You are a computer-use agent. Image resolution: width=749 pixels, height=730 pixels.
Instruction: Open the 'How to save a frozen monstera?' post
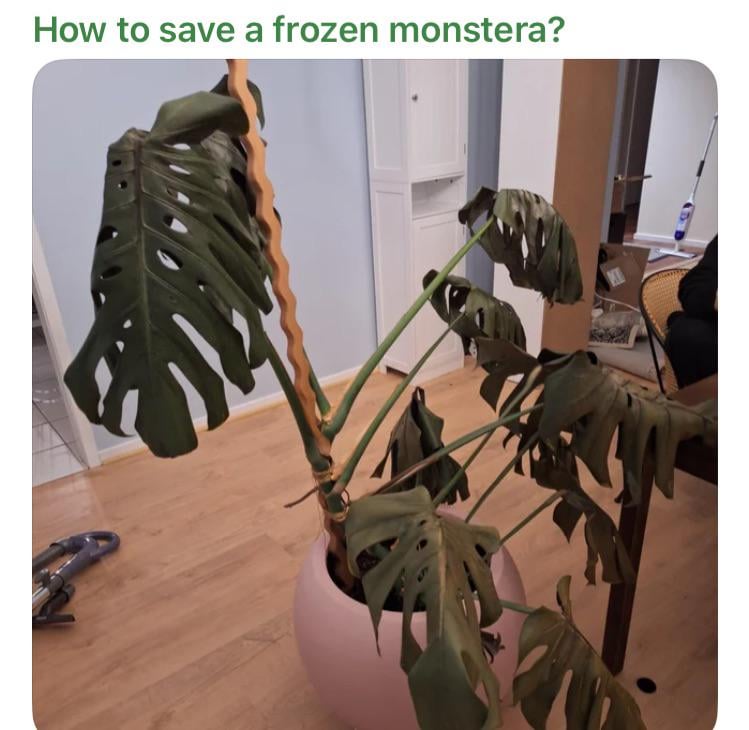coord(299,30)
